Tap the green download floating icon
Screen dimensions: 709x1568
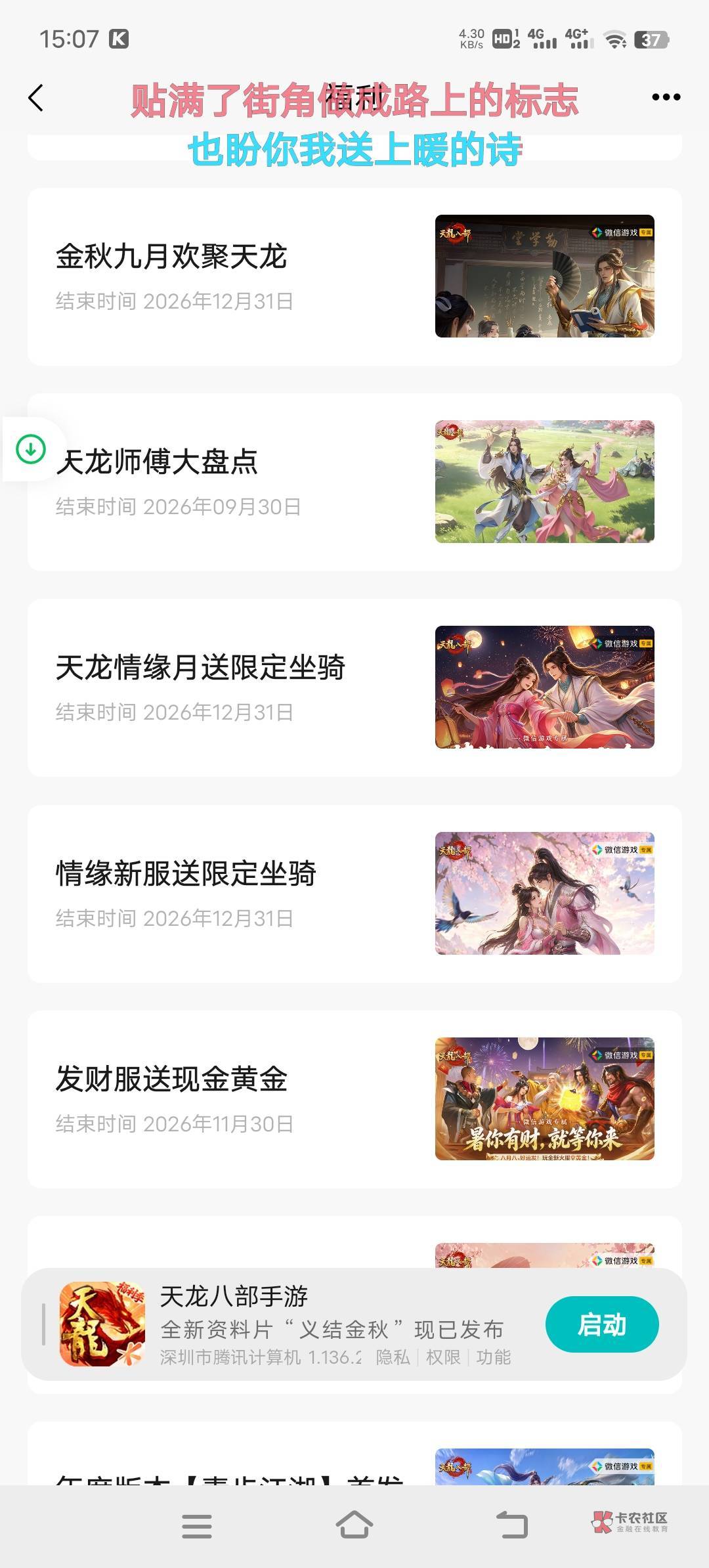point(31,450)
